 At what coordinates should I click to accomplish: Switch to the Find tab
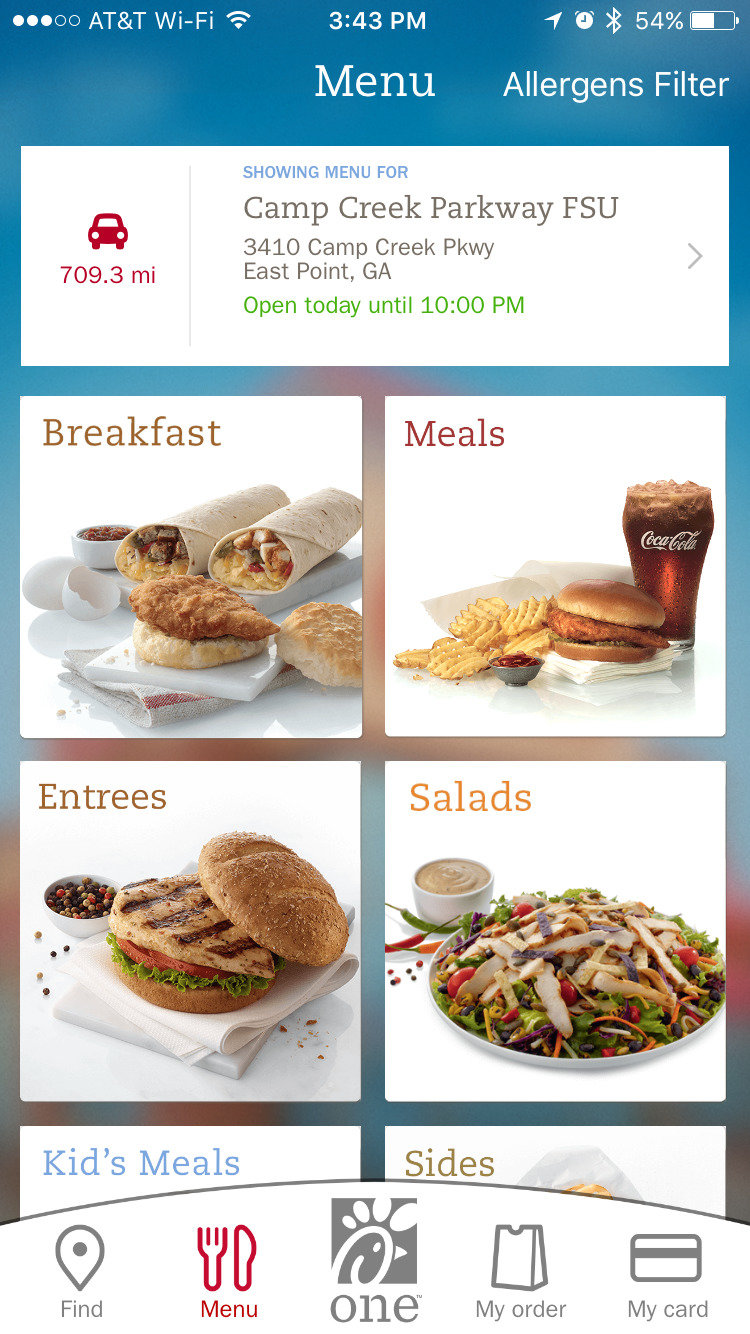[x=81, y=1272]
